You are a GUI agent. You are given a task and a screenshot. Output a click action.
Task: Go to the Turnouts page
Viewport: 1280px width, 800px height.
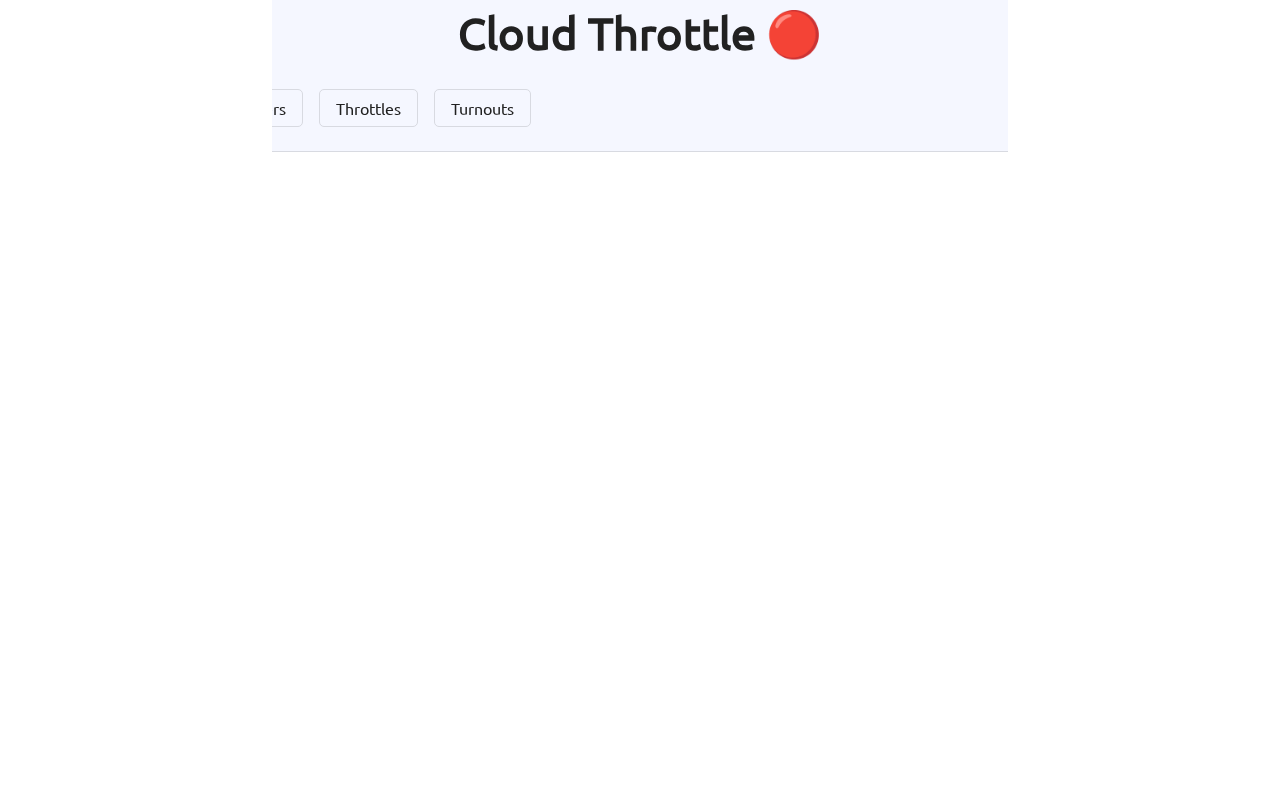pos(482,108)
